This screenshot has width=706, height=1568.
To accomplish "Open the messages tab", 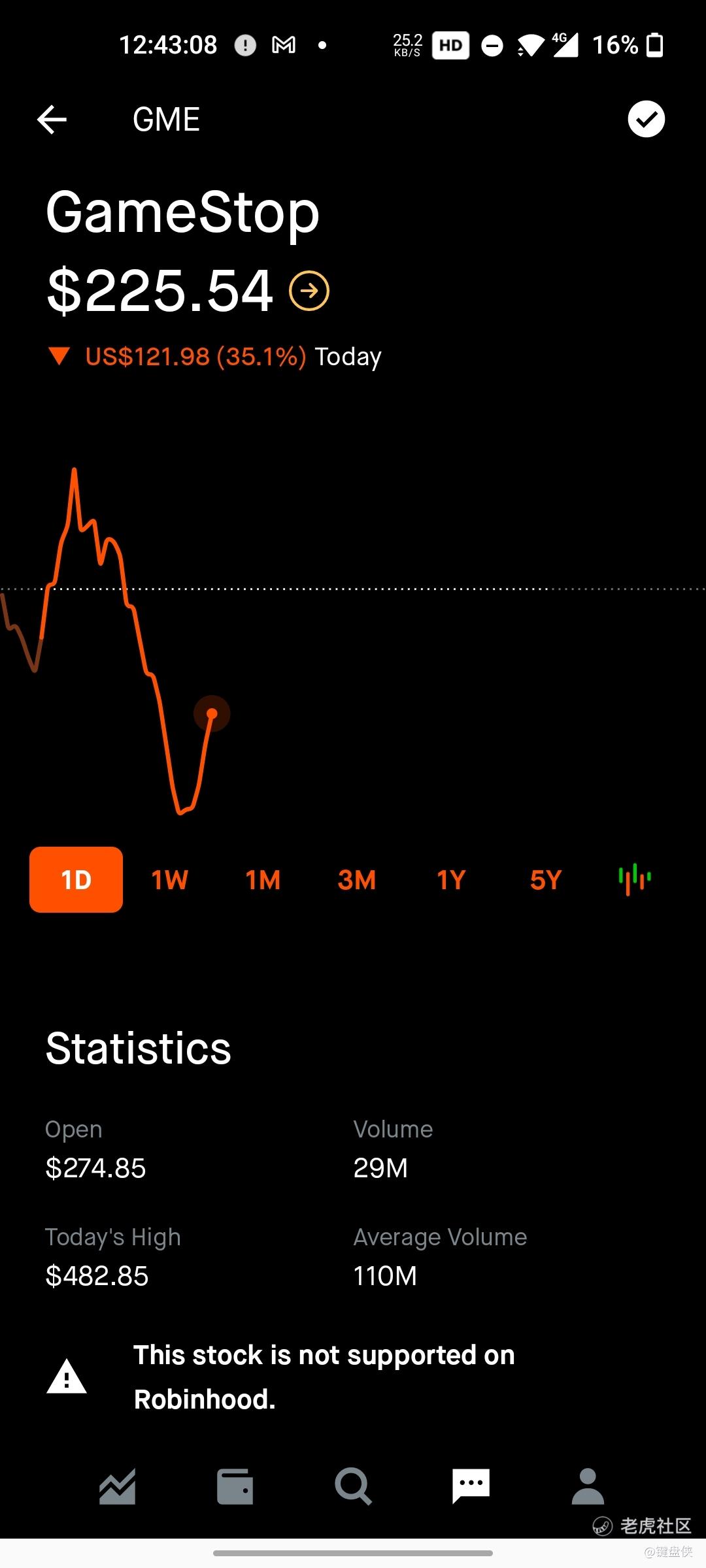I will (x=471, y=1486).
